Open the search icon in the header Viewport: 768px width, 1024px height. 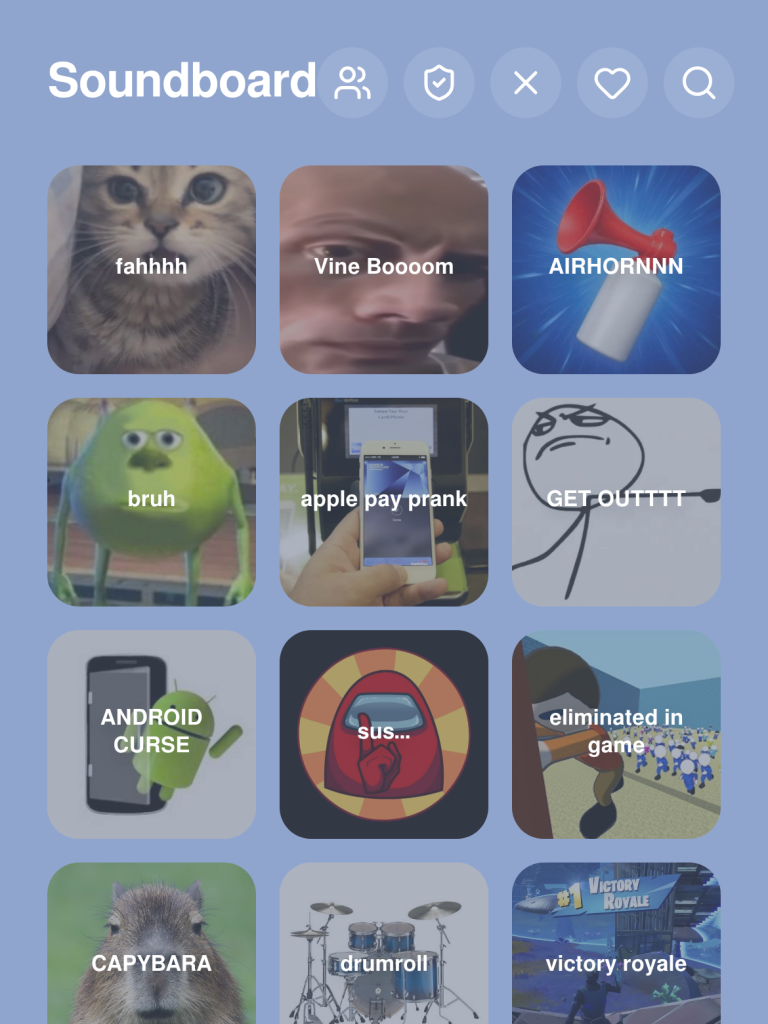click(x=697, y=83)
